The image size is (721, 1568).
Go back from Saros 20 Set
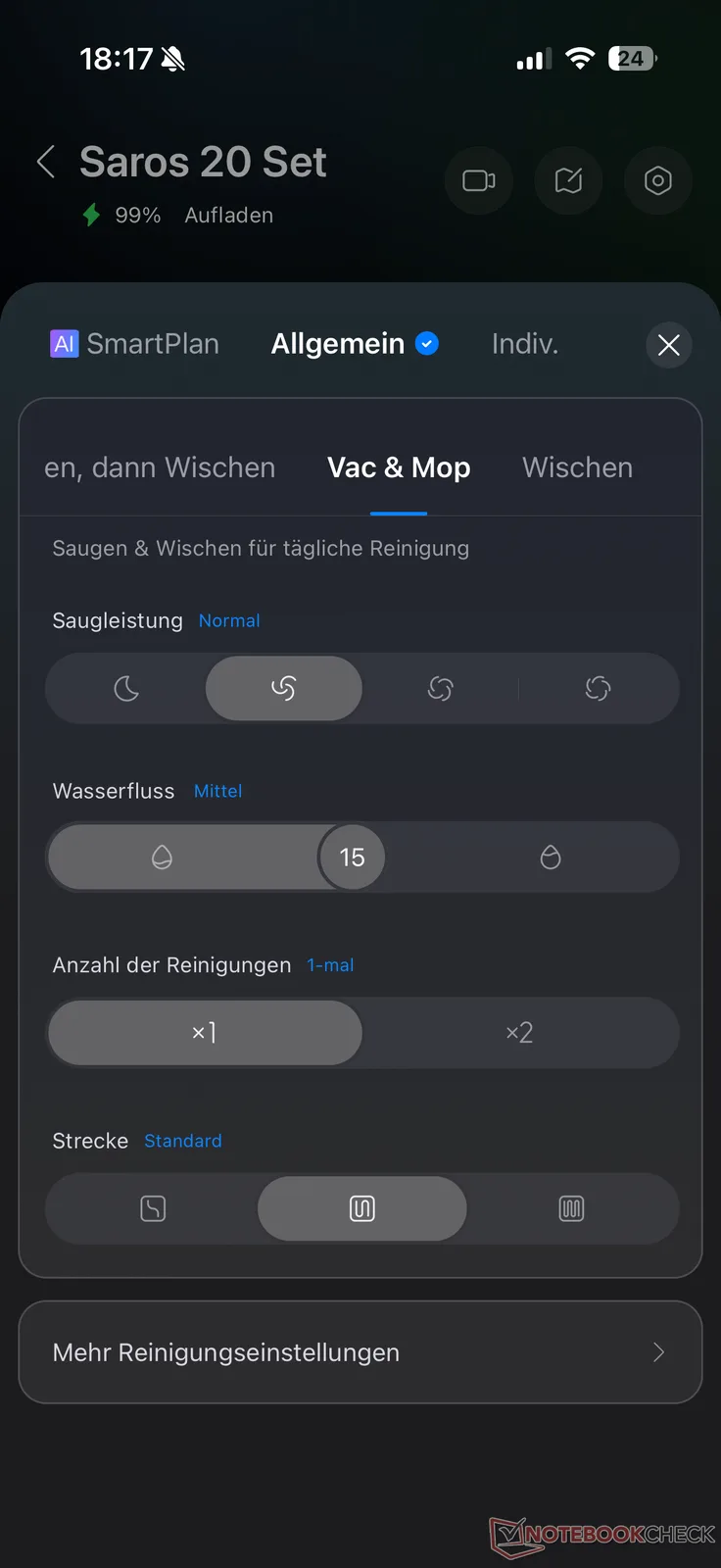46,162
